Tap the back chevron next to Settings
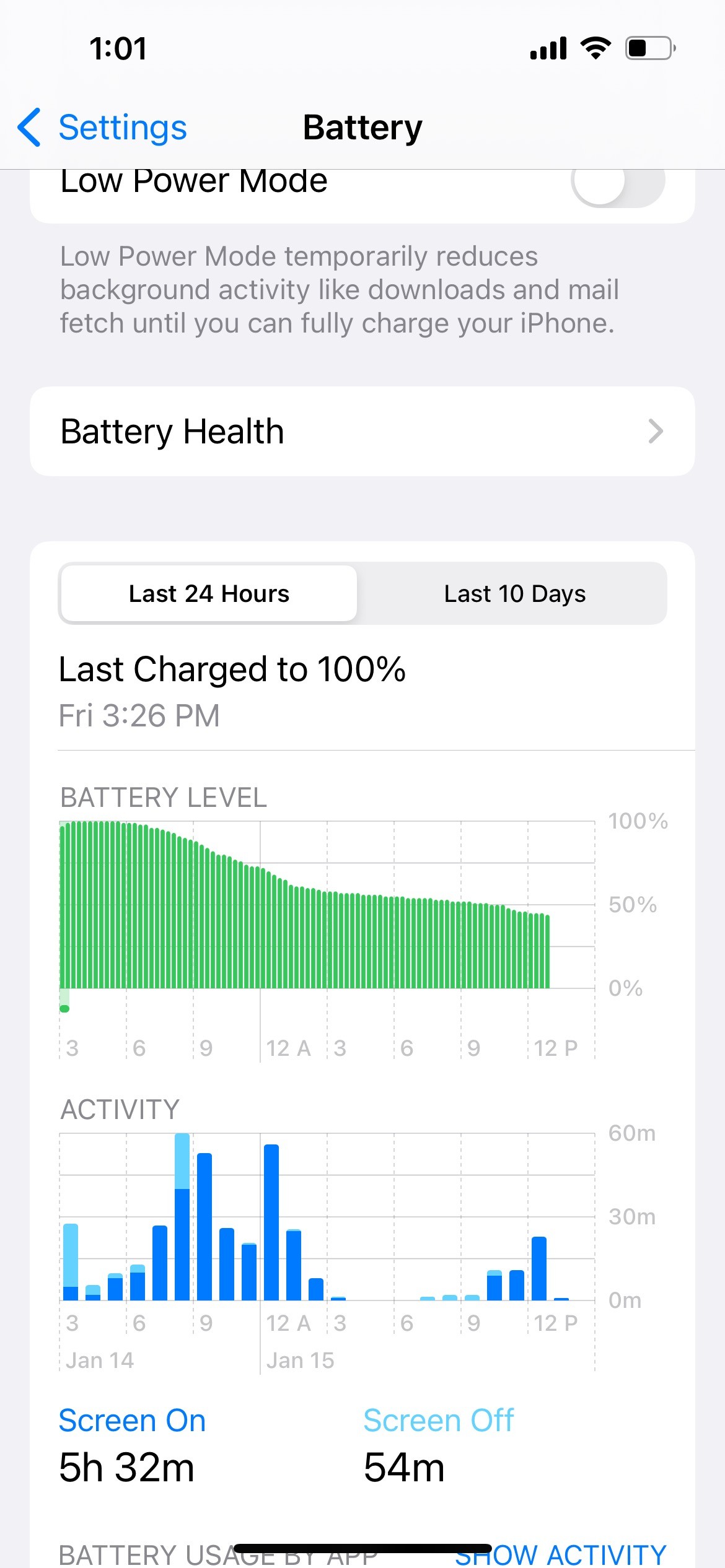The width and height of the screenshot is (725, 1568). [29, 126]
